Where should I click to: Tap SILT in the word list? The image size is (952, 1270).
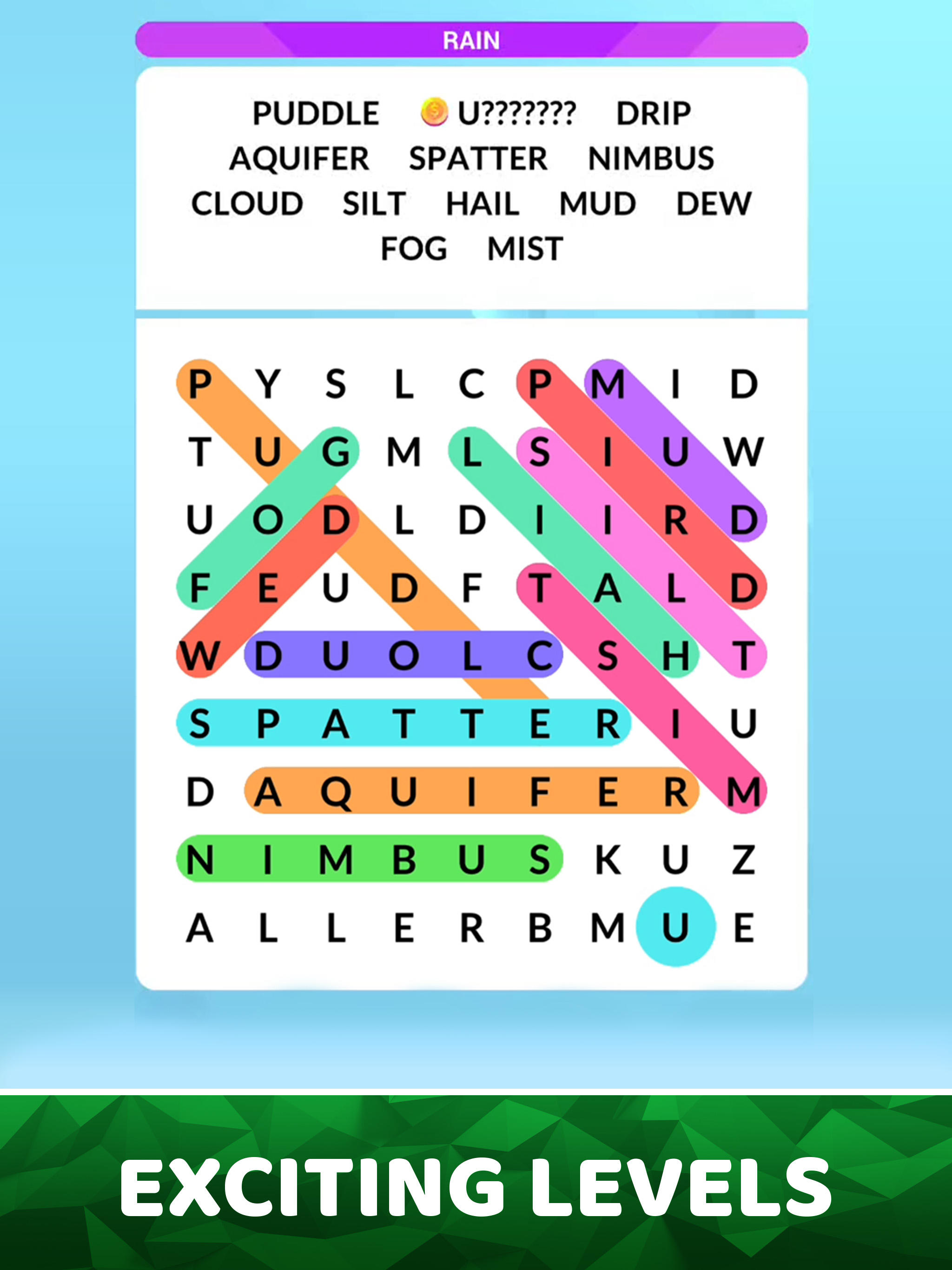click(372, 204)
